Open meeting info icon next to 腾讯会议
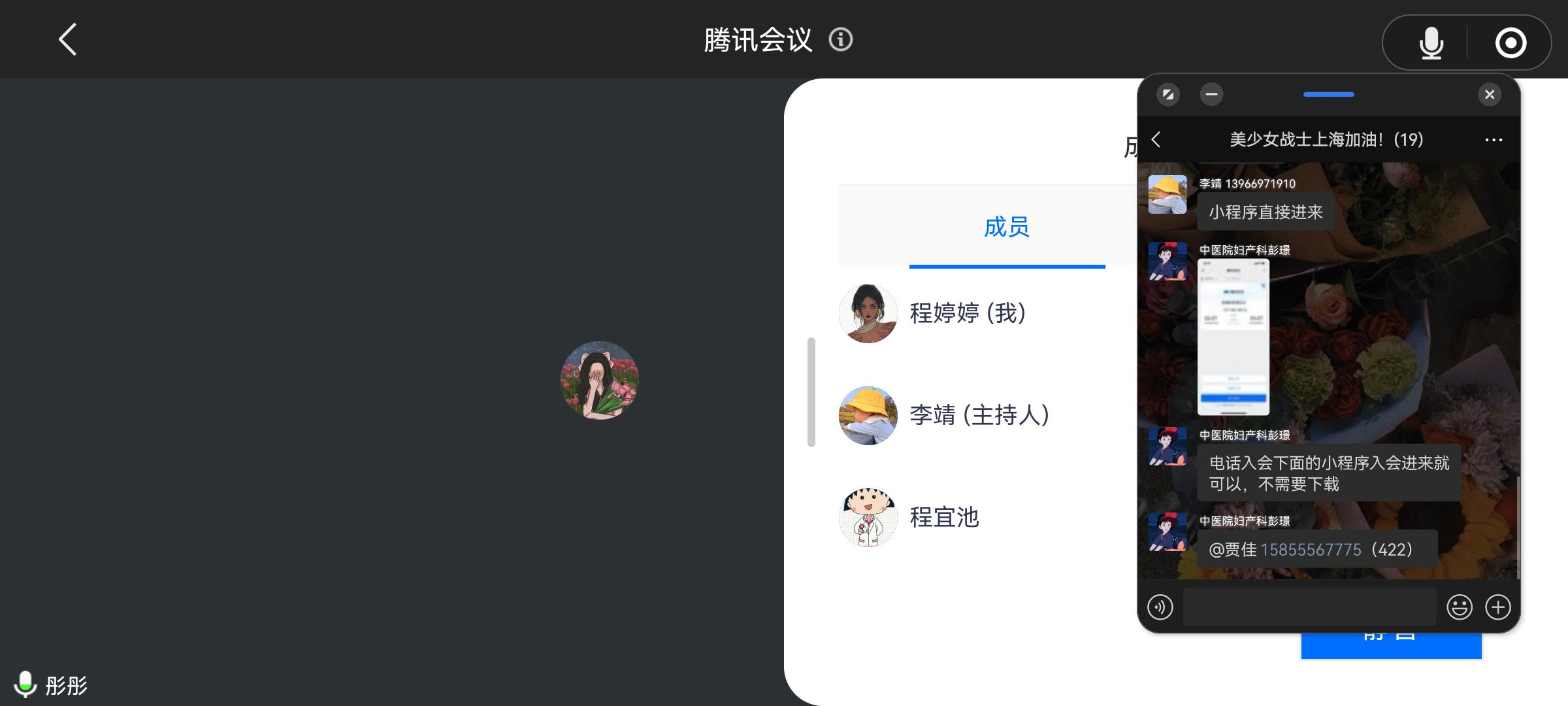 click(x=841, y=40)
